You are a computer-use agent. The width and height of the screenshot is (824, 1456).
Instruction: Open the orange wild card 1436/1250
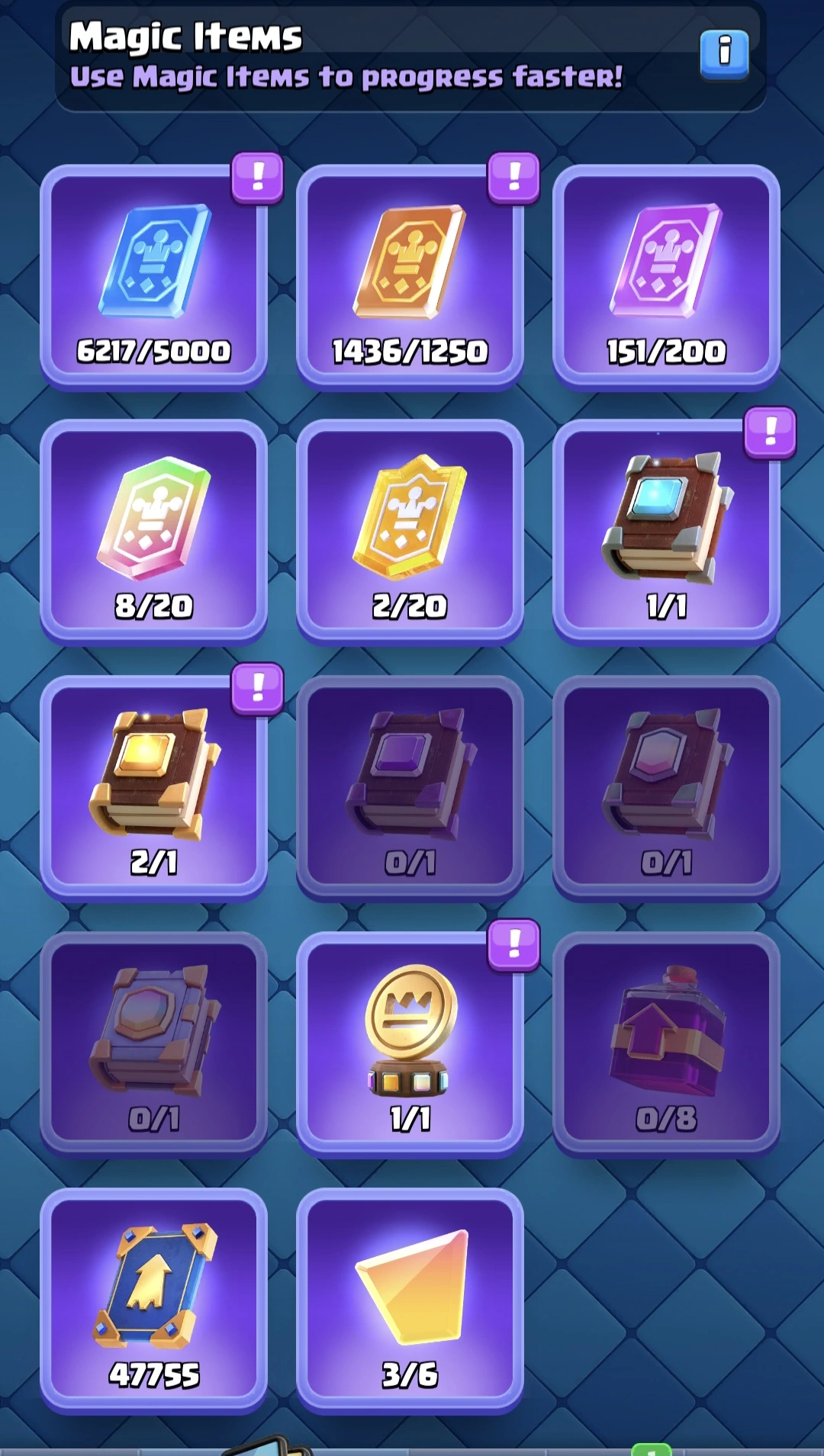coord(410,276)
